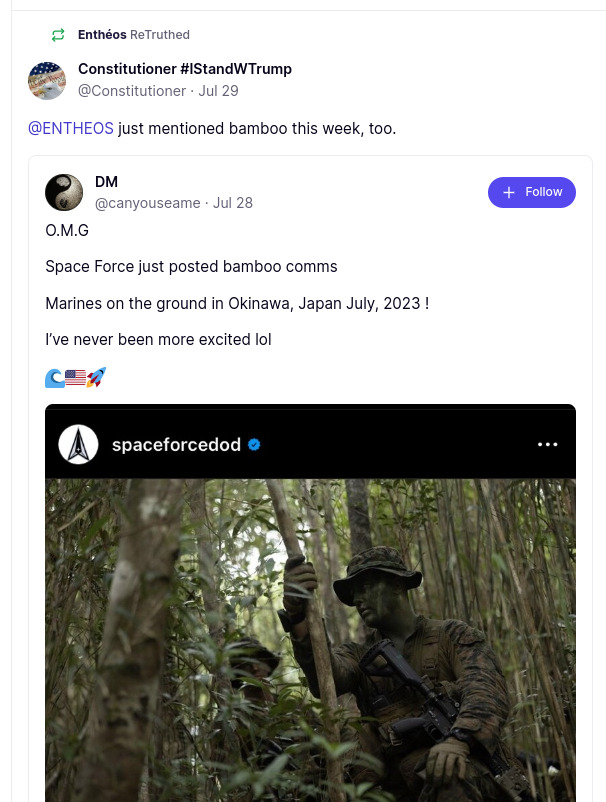606x802 pixels.
Task: Open Enthéos profile from ReTruthed label
Action: [x=102, y=35]
